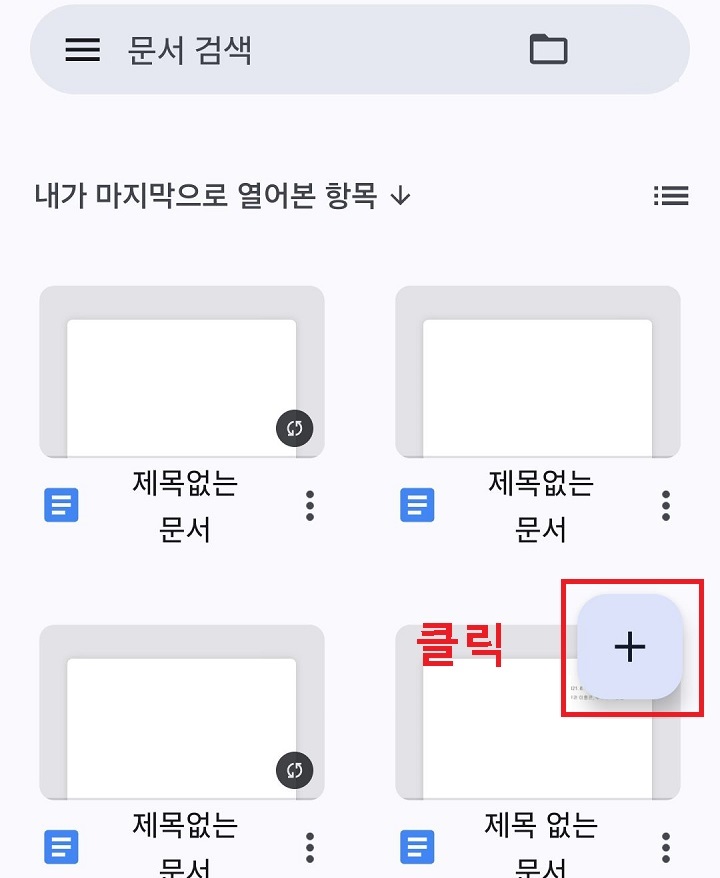The height and width of the screenshot is (878, 720).
Task: Open the three-dot menu of the bottom-left document
Action: [310, 847]
